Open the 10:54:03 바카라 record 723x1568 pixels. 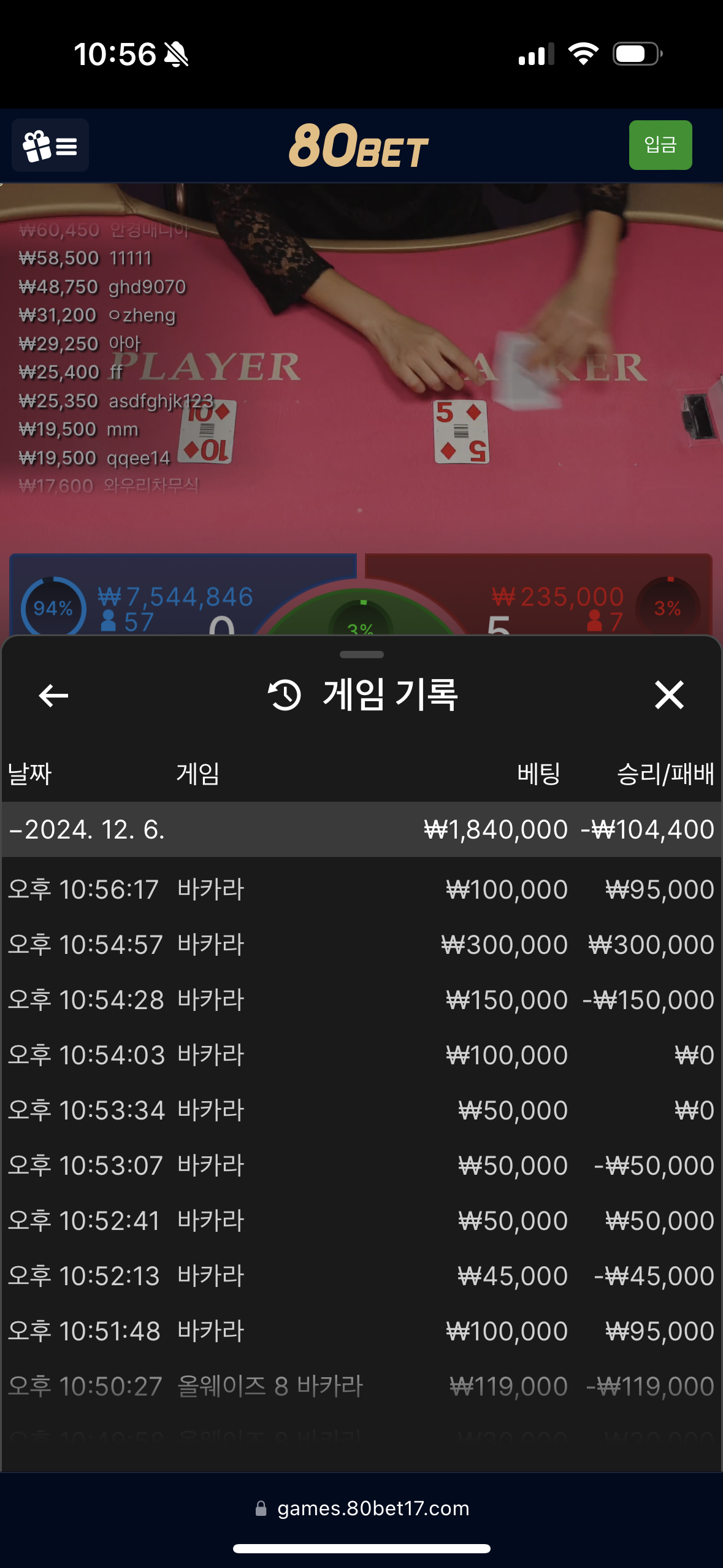point(361,1055)
